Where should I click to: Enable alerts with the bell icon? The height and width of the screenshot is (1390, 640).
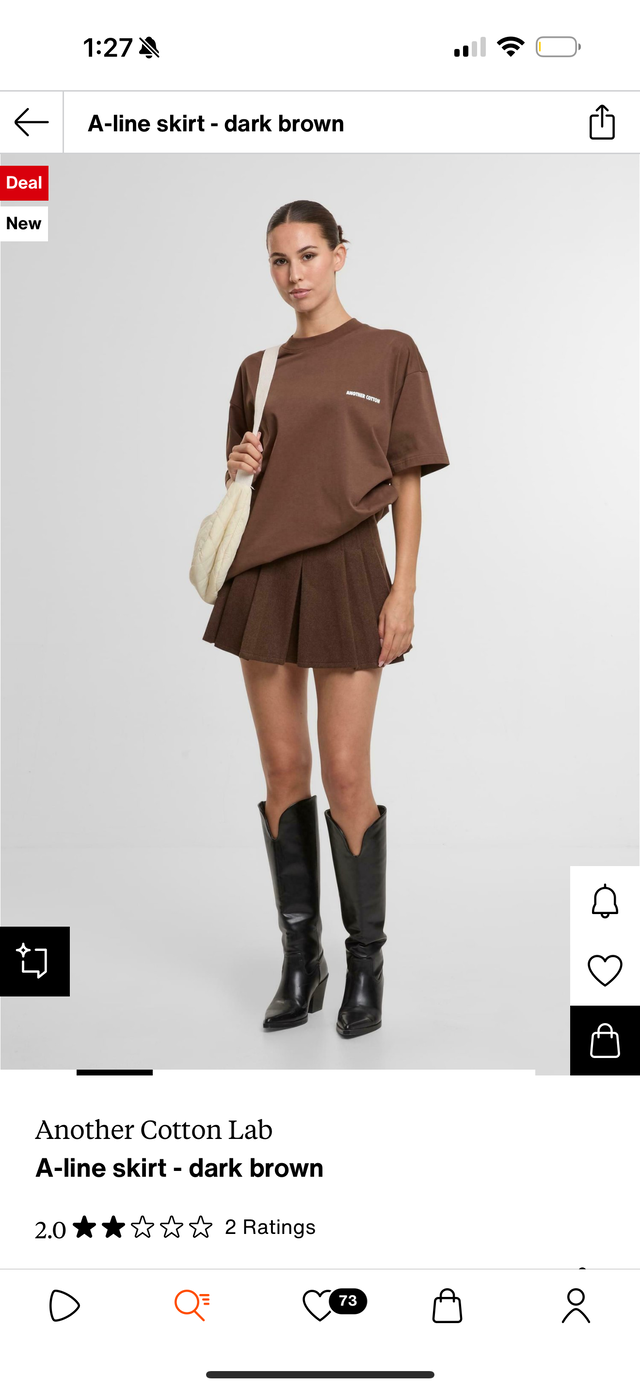(605, 901)
